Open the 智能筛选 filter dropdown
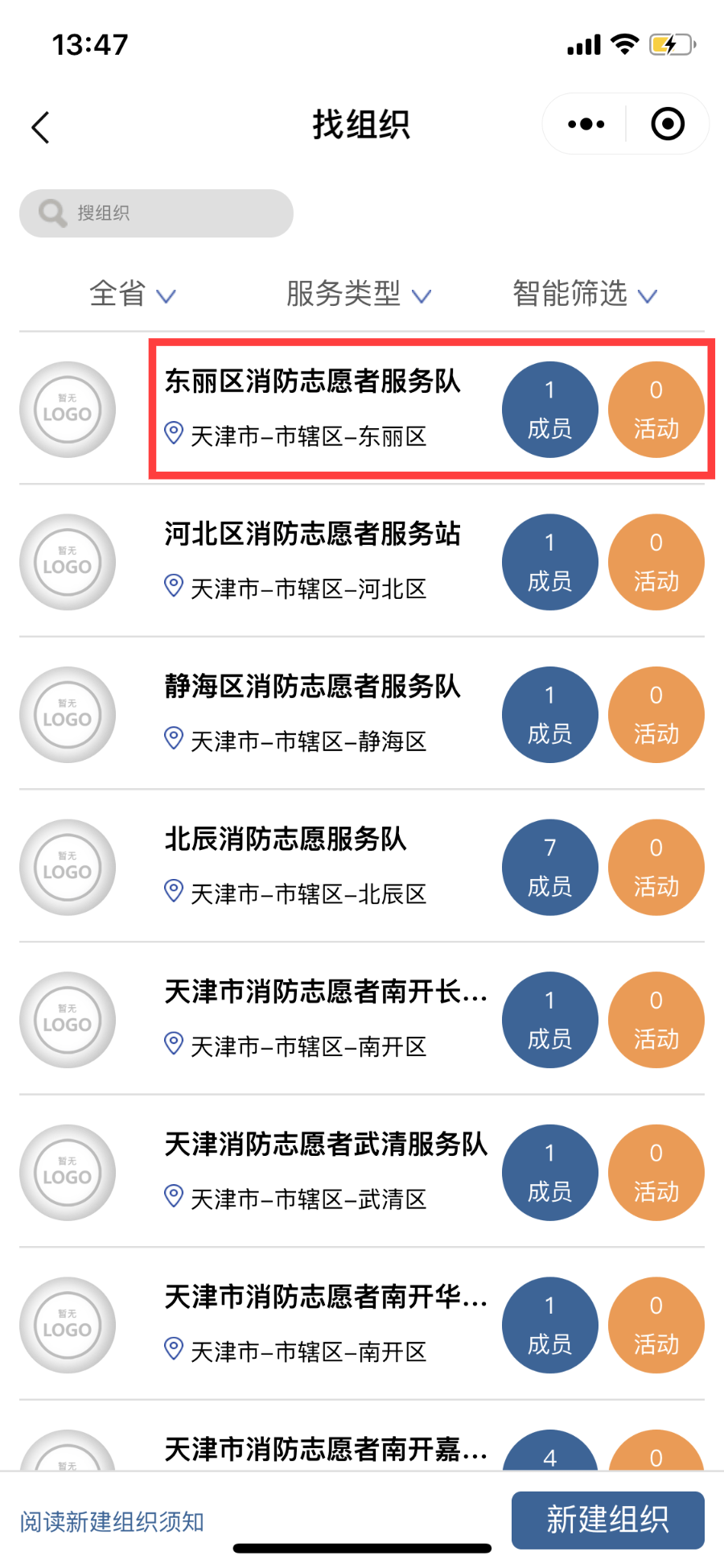 pyautogui.click(x=585, y=295)
